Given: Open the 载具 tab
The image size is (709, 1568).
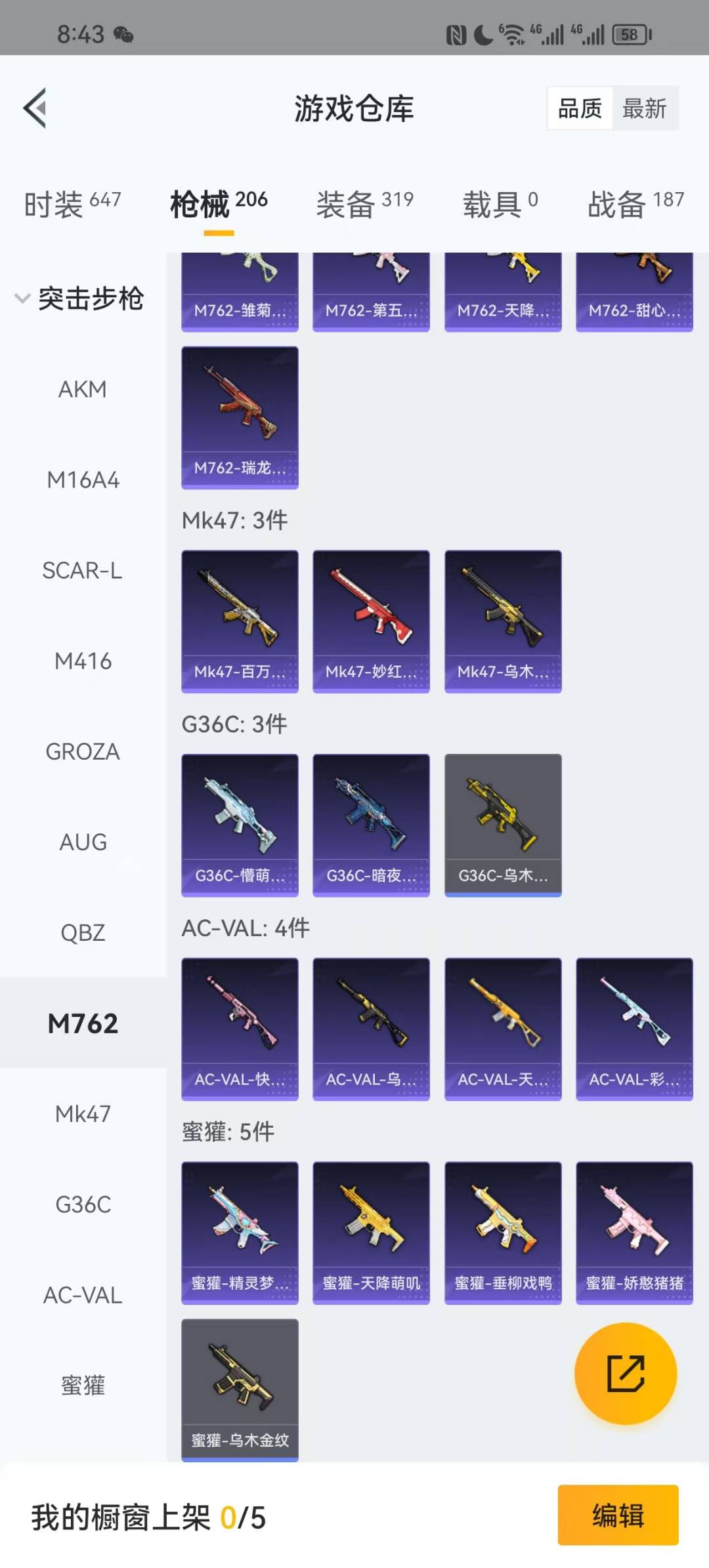Looking at the screenshot, I should pyautogui.click(x=500, y=204).
